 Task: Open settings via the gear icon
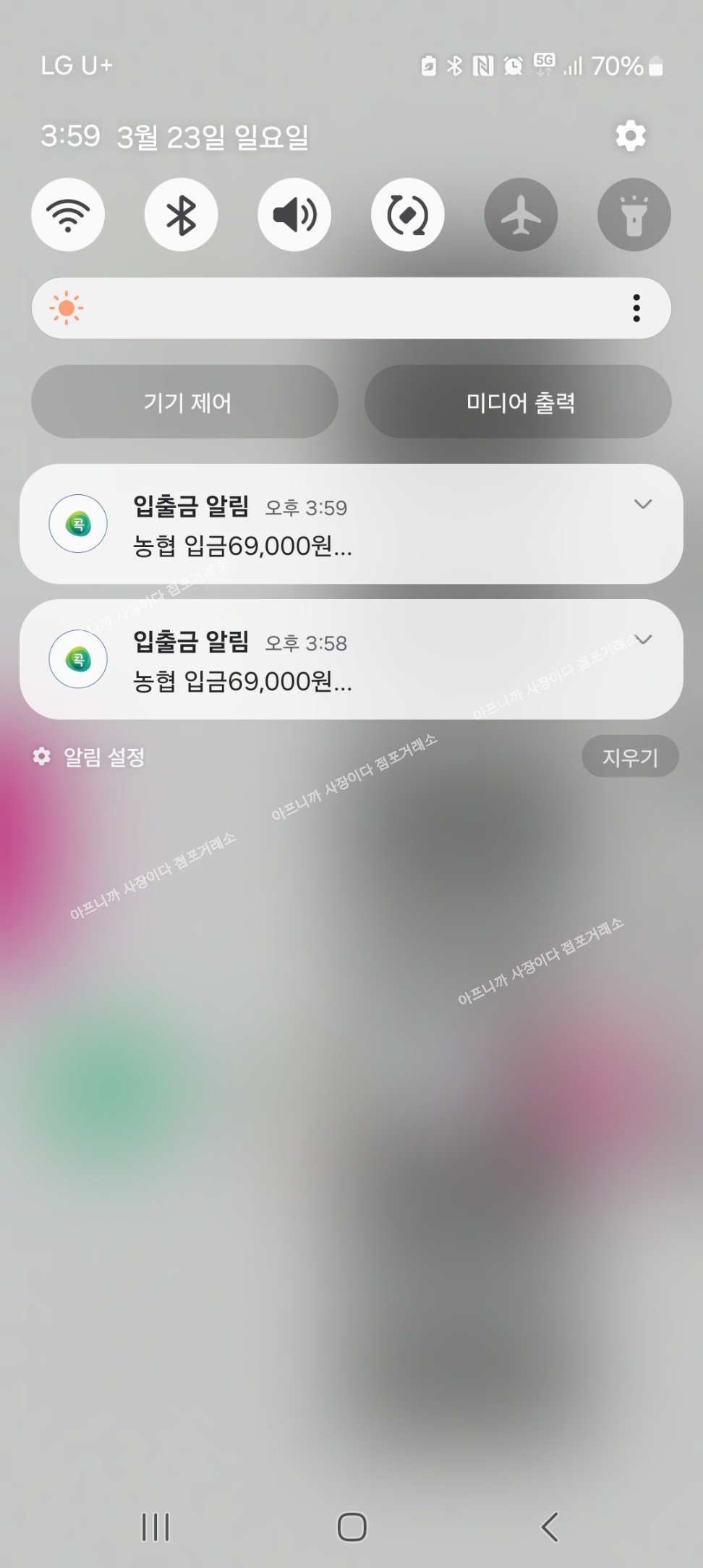click(630, 136)
